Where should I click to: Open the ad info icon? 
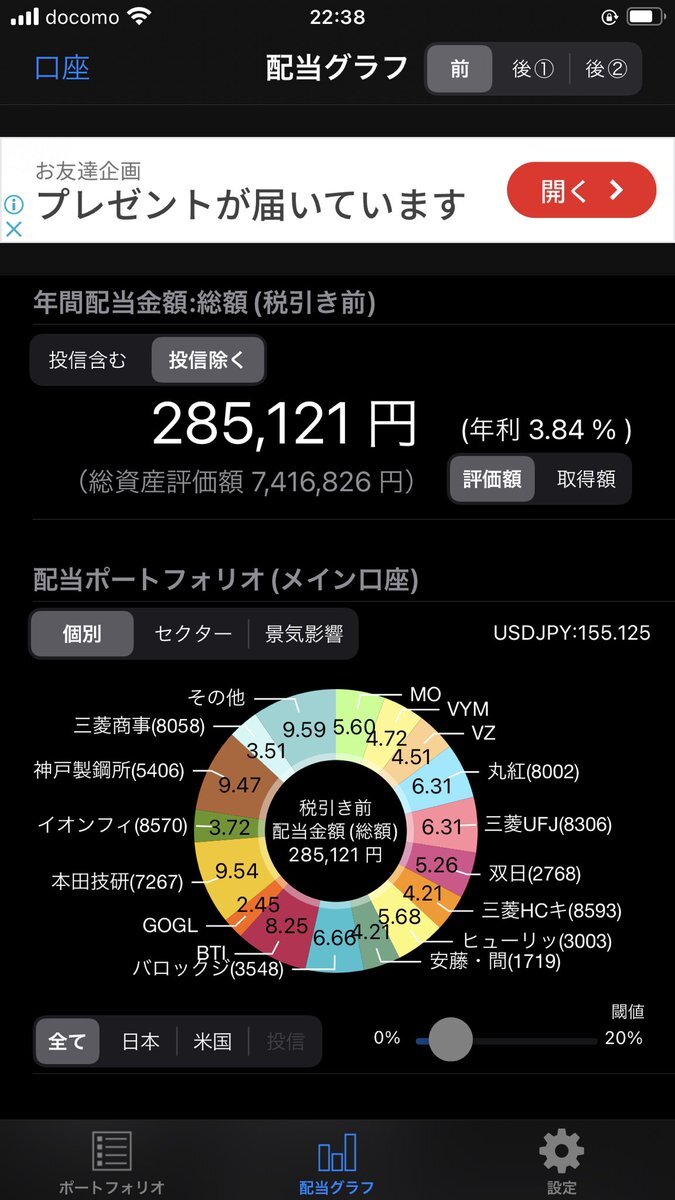pyautogui.click(x=14, y=204)
